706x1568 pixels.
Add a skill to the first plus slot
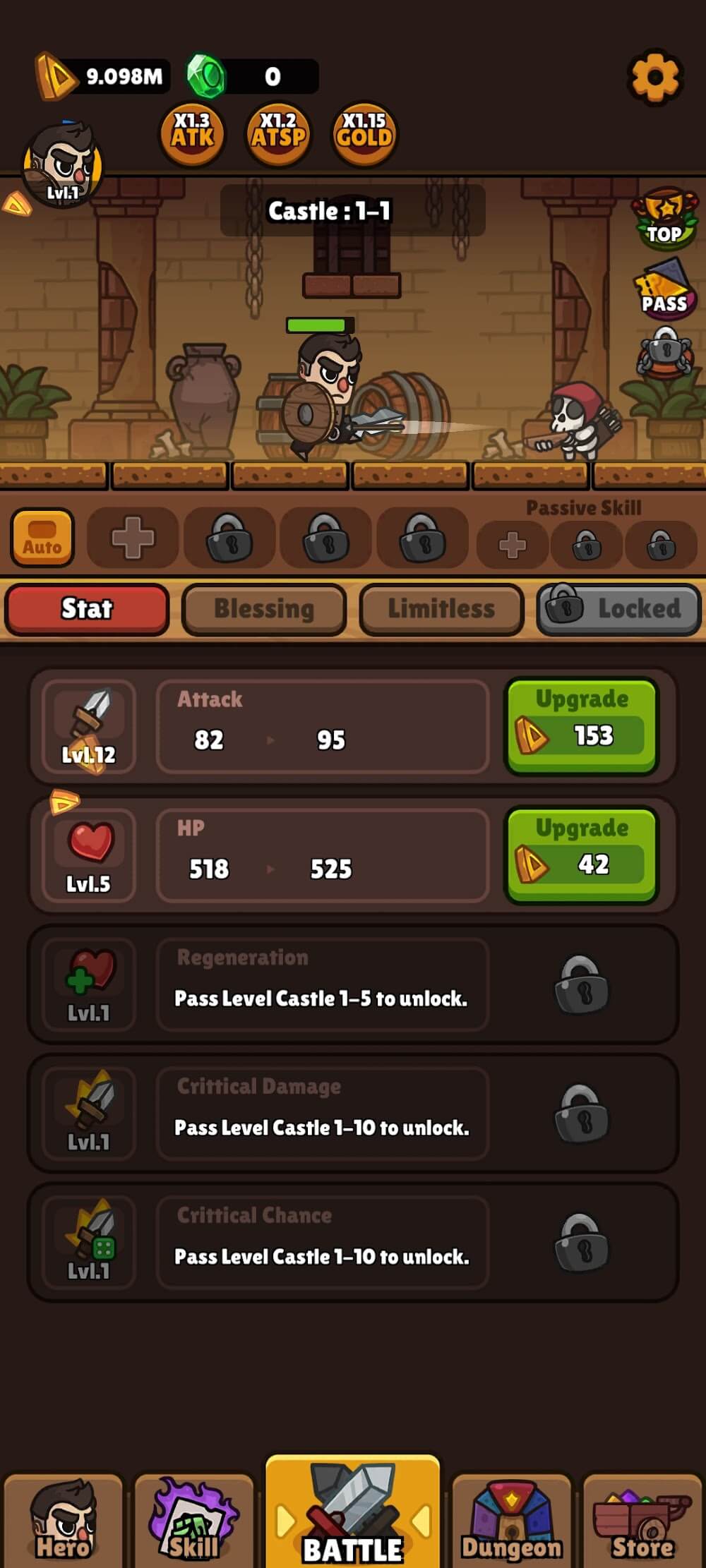coord(133,538)
